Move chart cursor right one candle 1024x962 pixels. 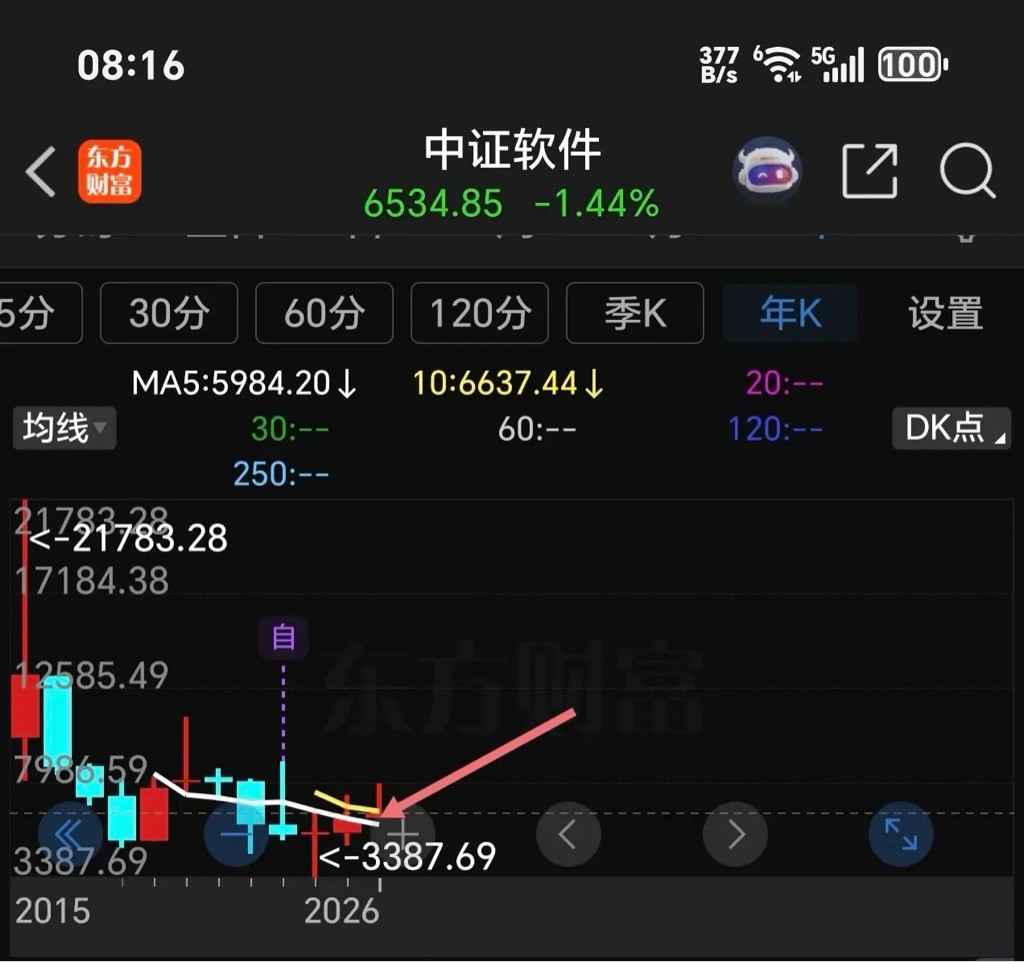(735, 834)
